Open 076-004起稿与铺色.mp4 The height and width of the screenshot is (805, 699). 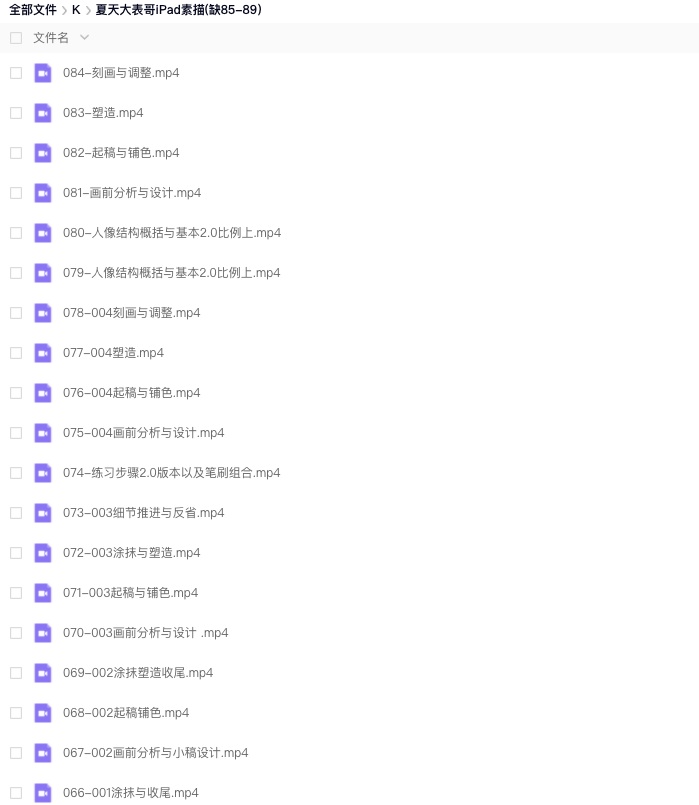point(131,393)
